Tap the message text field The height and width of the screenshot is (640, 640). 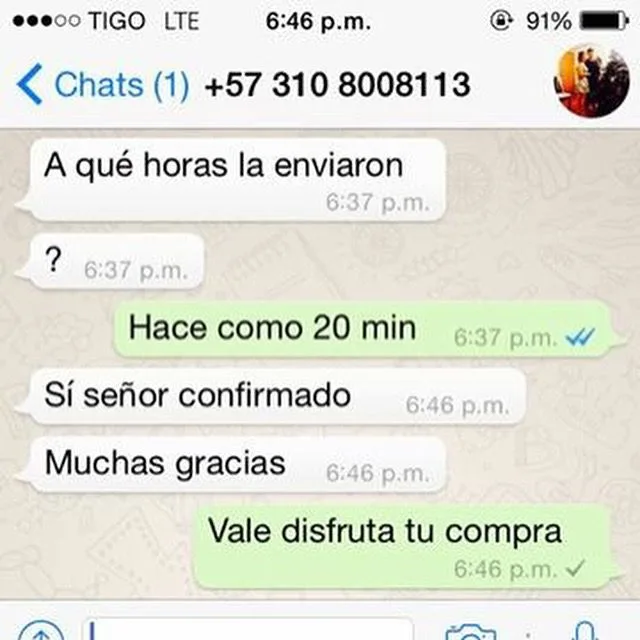[x=250, y=630]
